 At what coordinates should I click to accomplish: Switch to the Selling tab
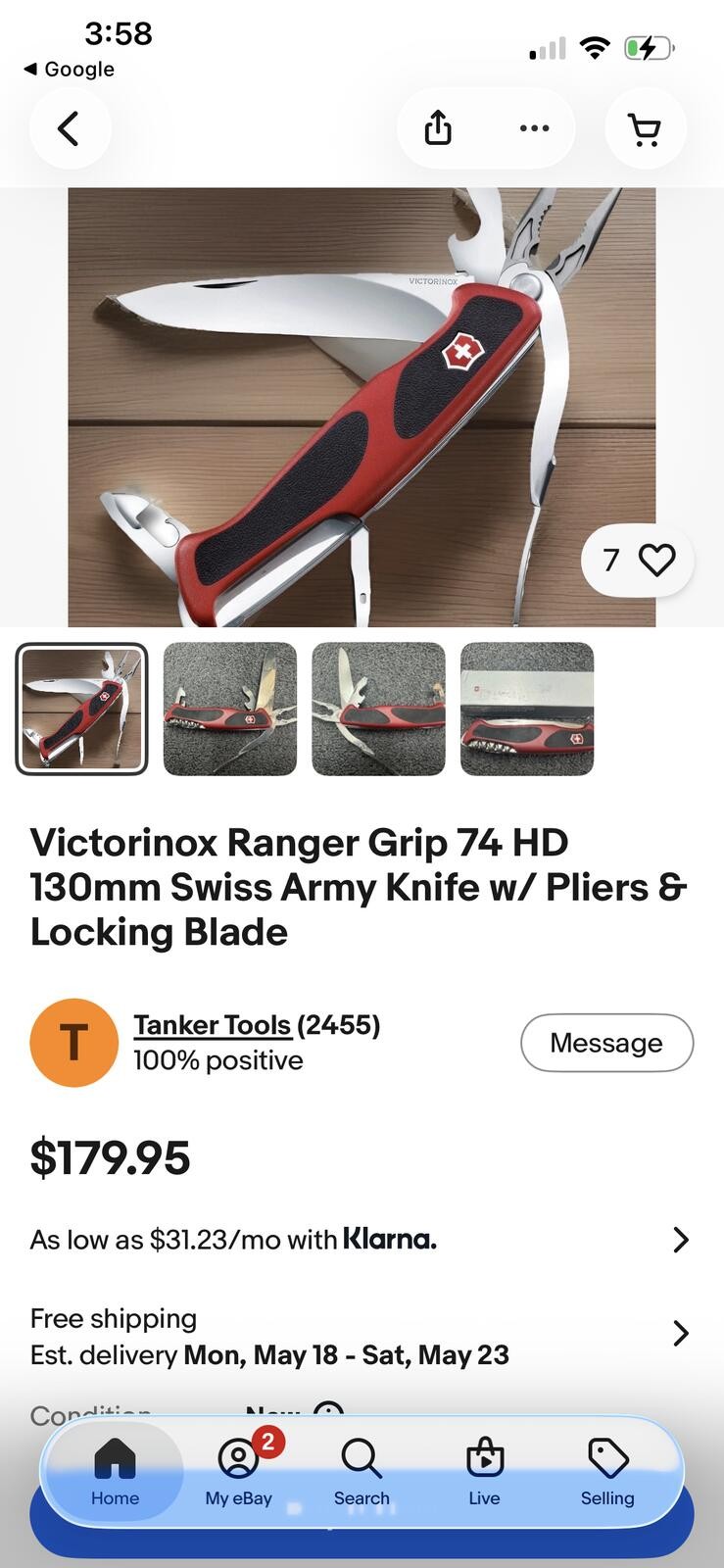tap(607, 1472)
